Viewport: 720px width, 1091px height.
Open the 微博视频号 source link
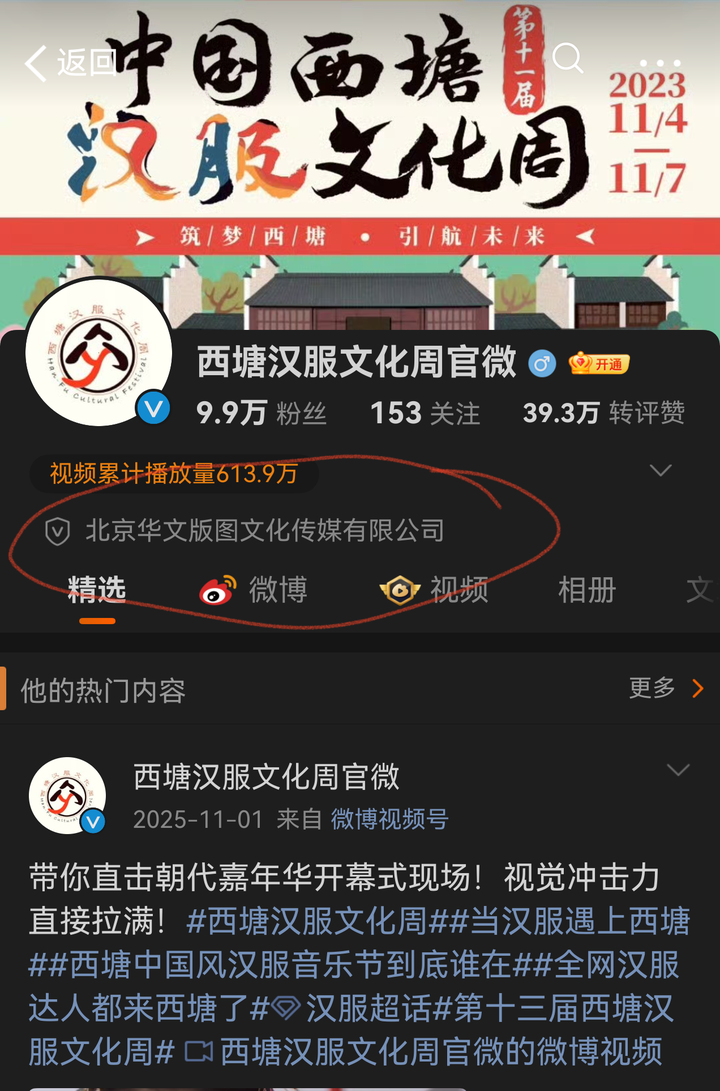tap(390, 820)
